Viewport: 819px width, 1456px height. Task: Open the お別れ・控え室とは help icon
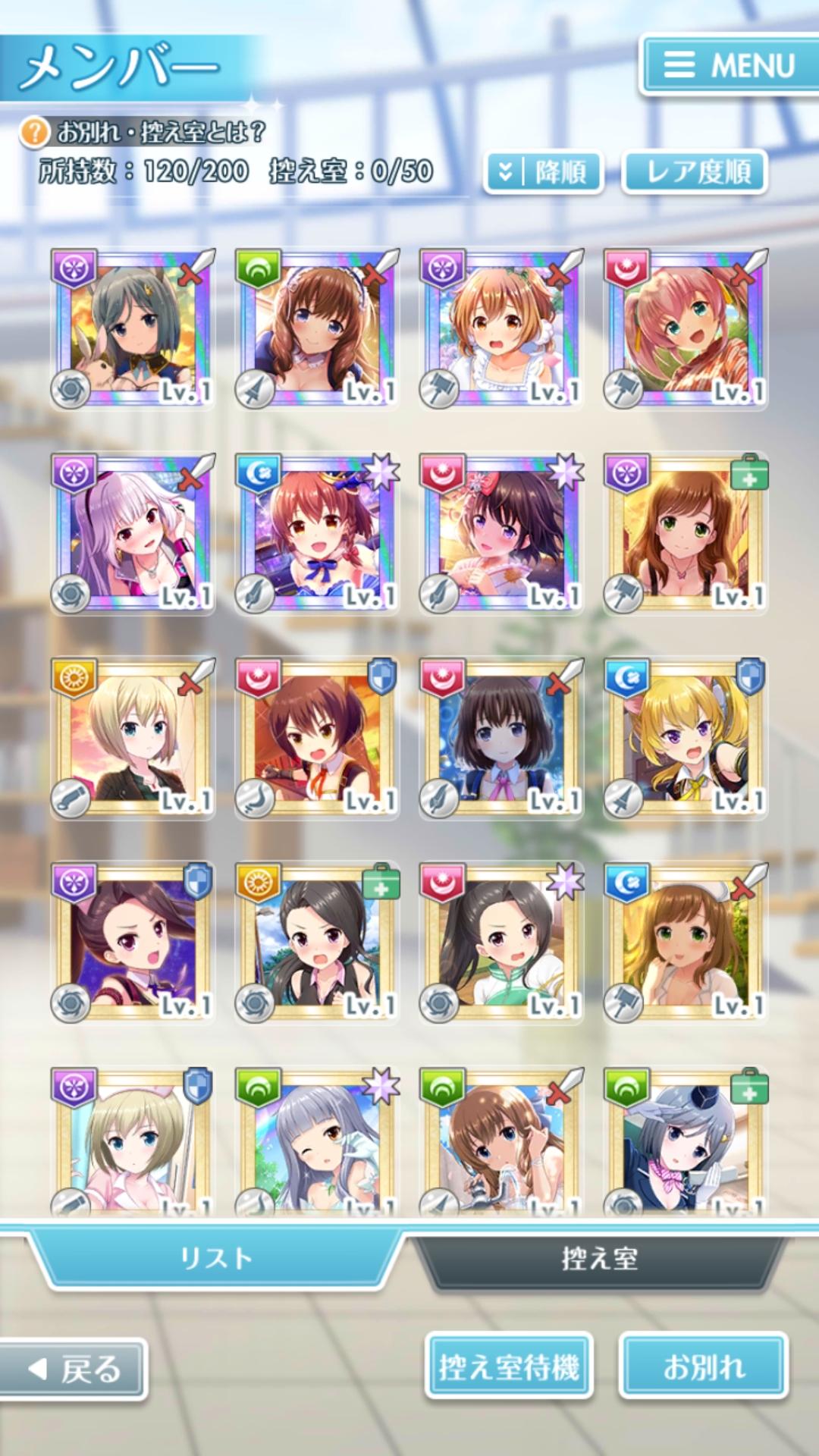[34, 133]
